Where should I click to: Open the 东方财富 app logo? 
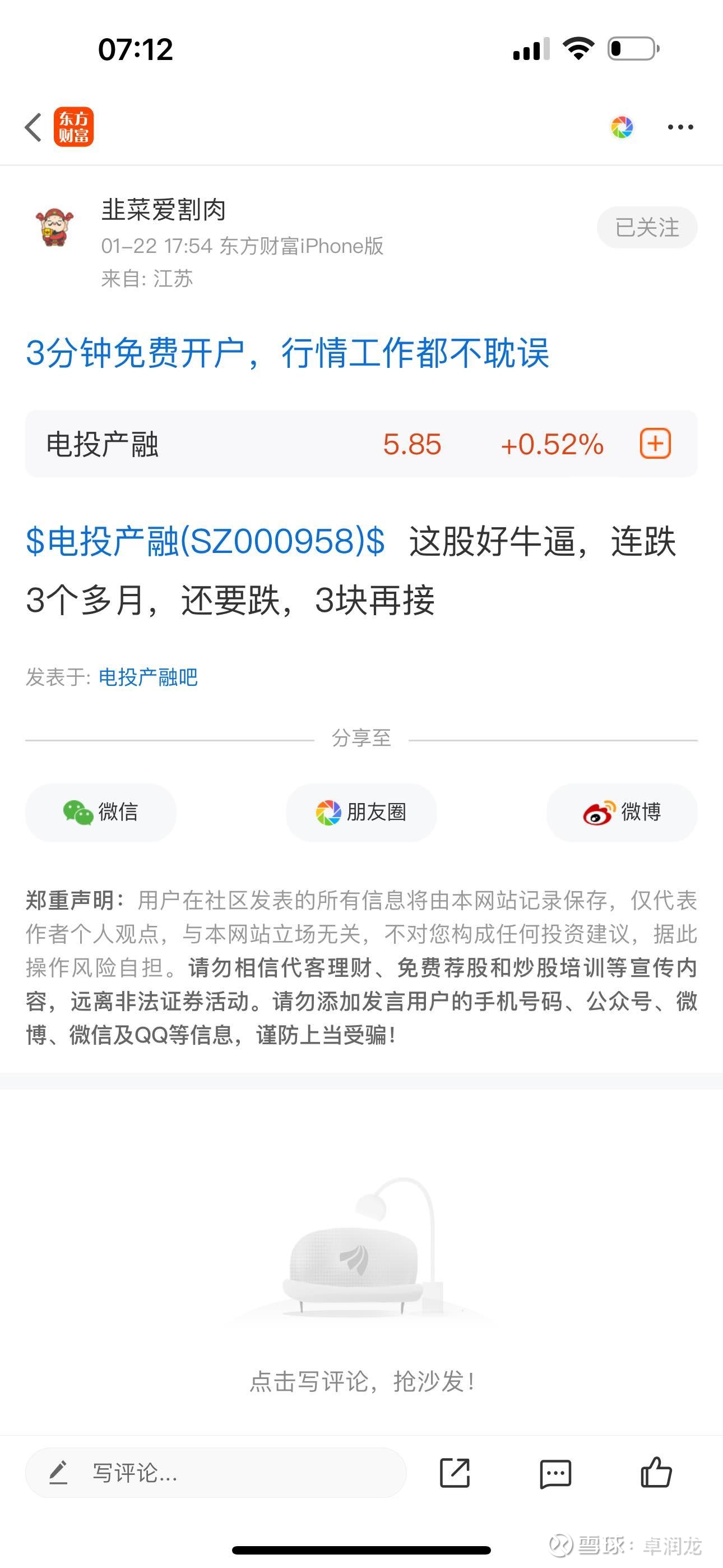[x=73, y=127]
